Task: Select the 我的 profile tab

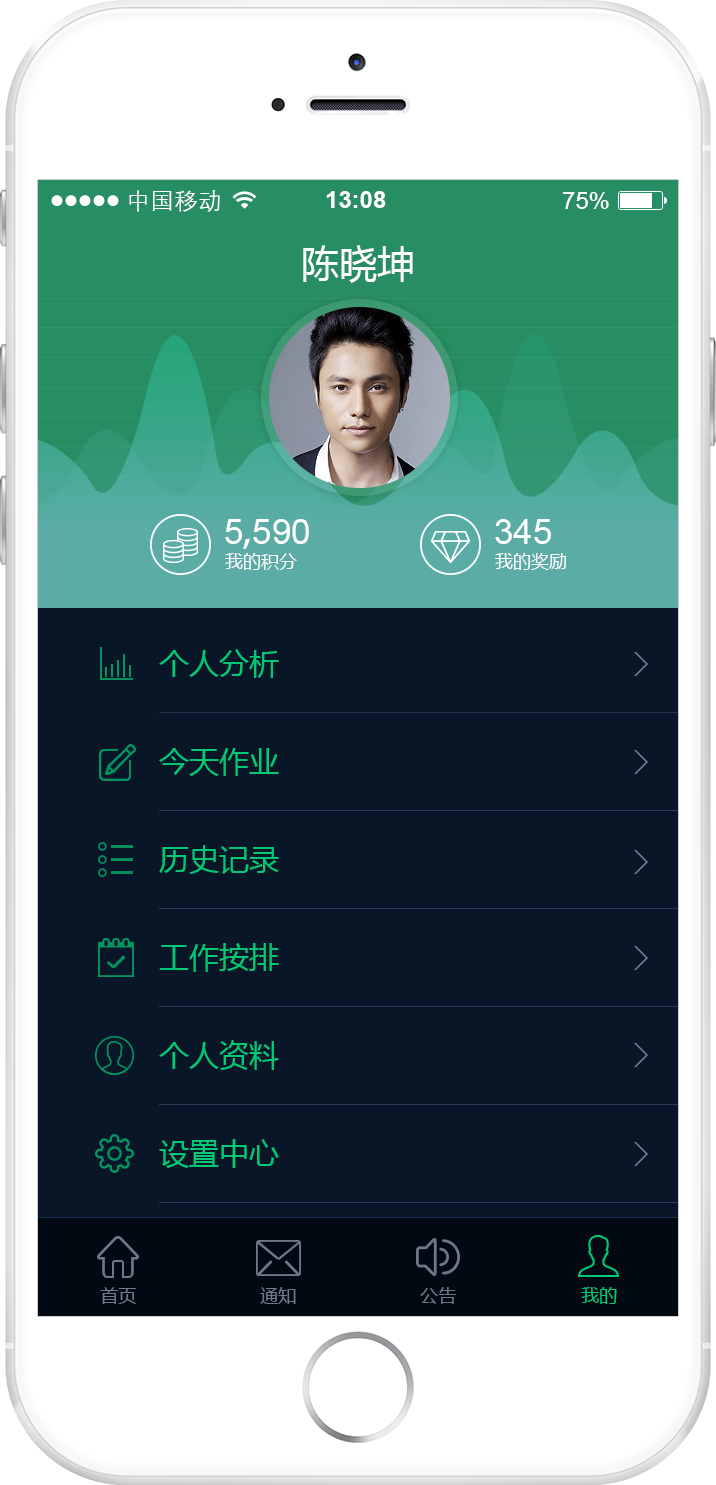Action: [598, 1268]
